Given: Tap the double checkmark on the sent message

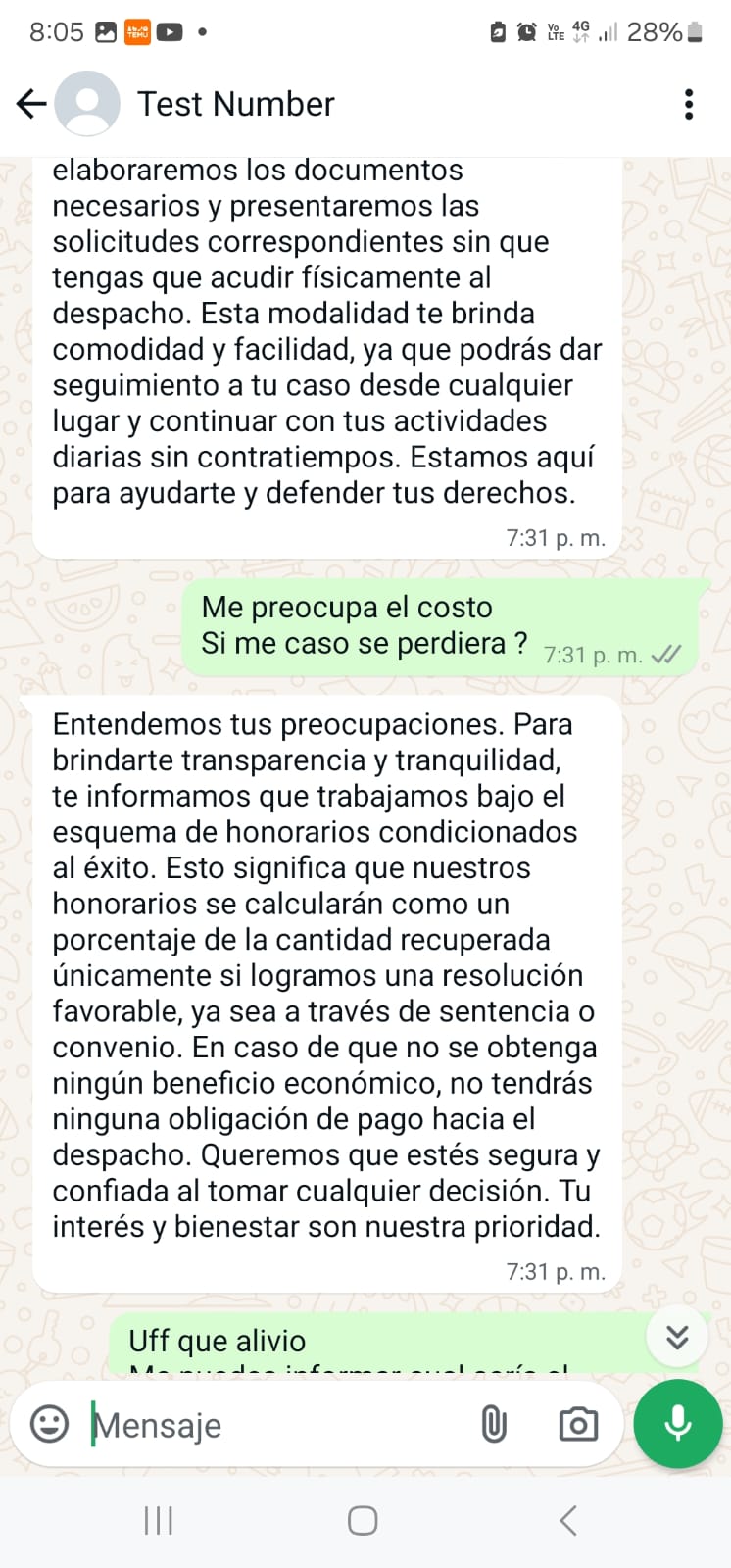Looking at the screenshot, I should click(x=668, y=654).
